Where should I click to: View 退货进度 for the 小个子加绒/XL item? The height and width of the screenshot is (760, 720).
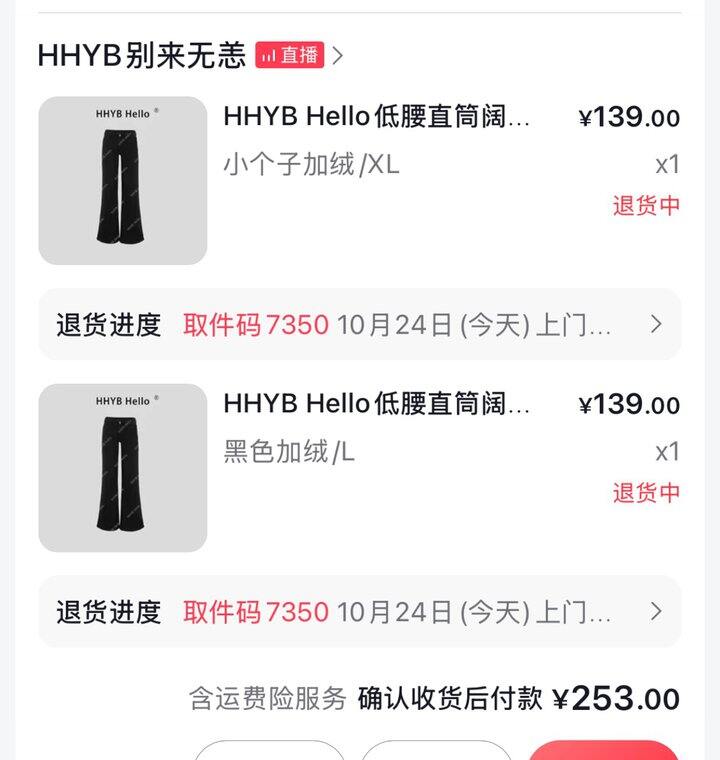point(359,324)
